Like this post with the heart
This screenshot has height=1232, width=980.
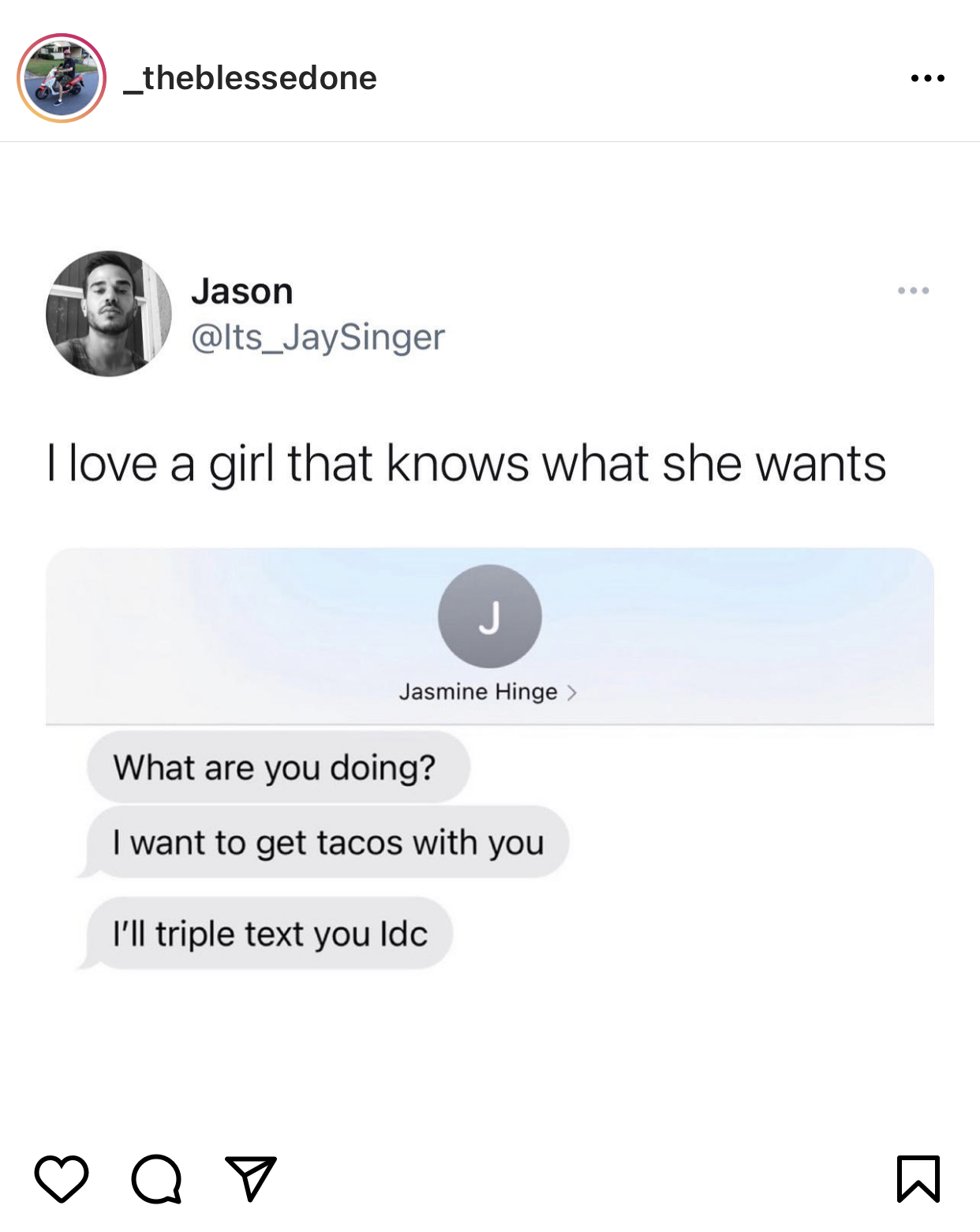tap(62, 1178)
